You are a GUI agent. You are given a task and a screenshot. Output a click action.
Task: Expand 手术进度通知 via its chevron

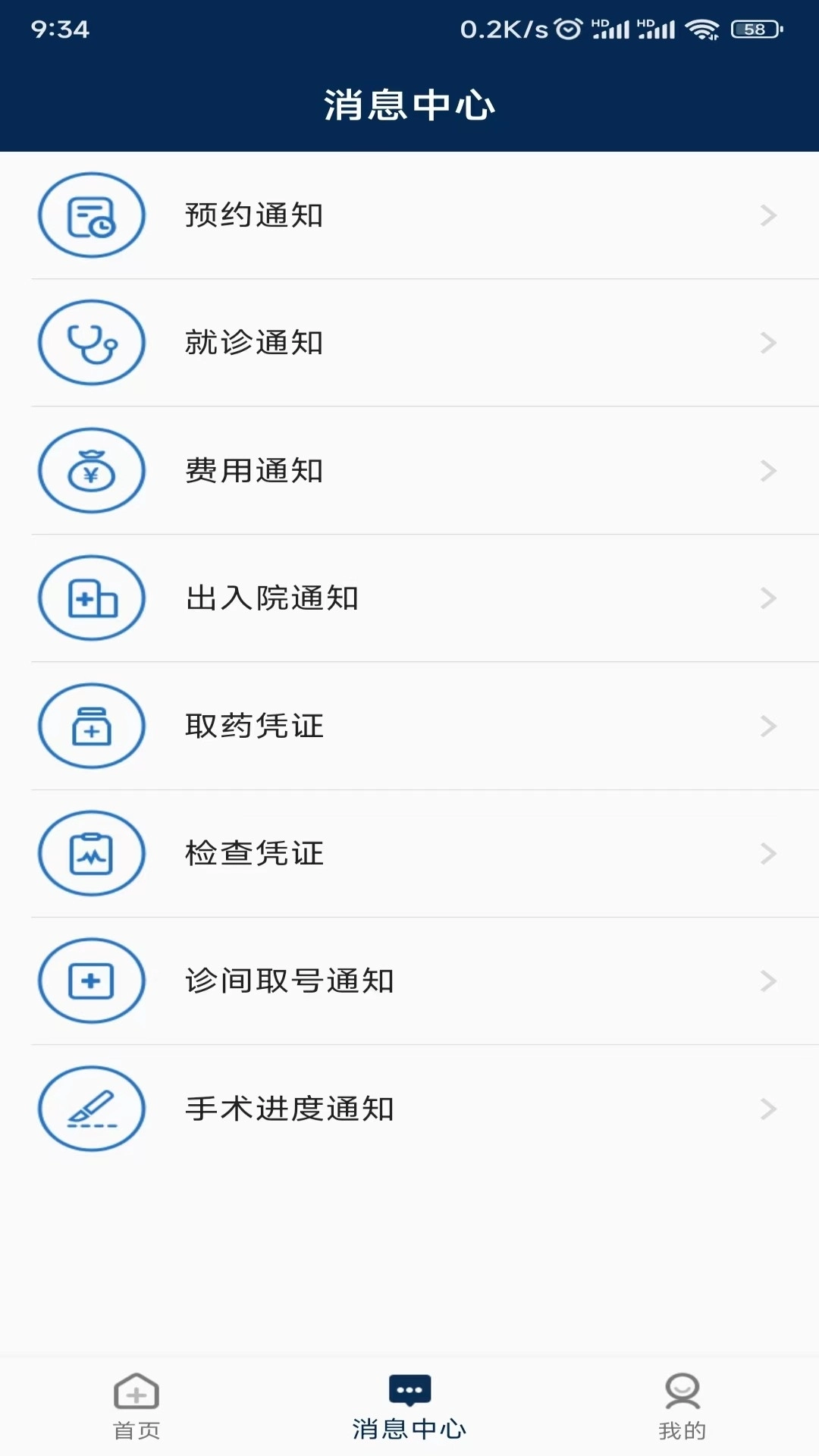[x=768, y=1109]
